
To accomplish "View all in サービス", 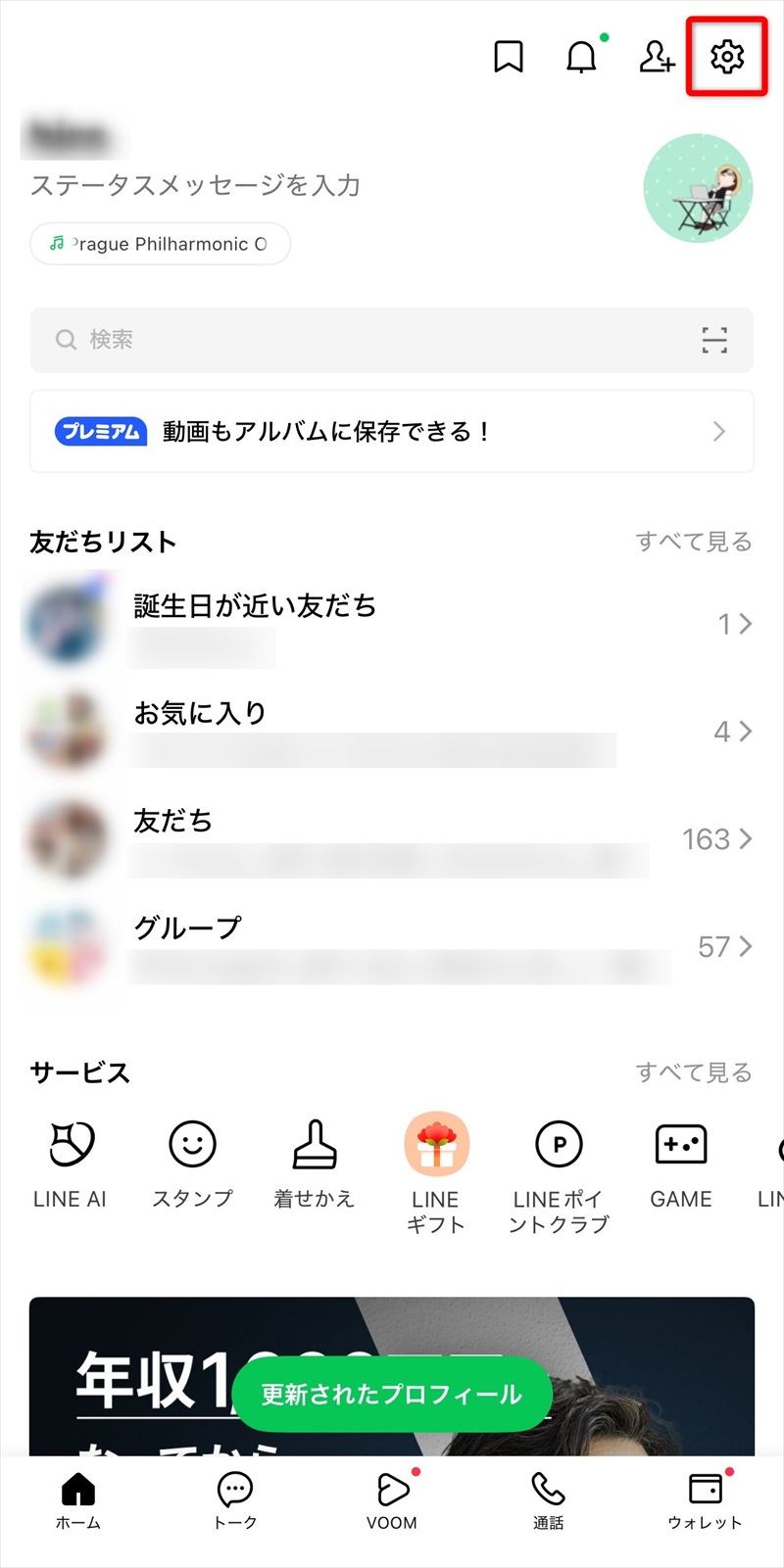I will point(693,1072).
